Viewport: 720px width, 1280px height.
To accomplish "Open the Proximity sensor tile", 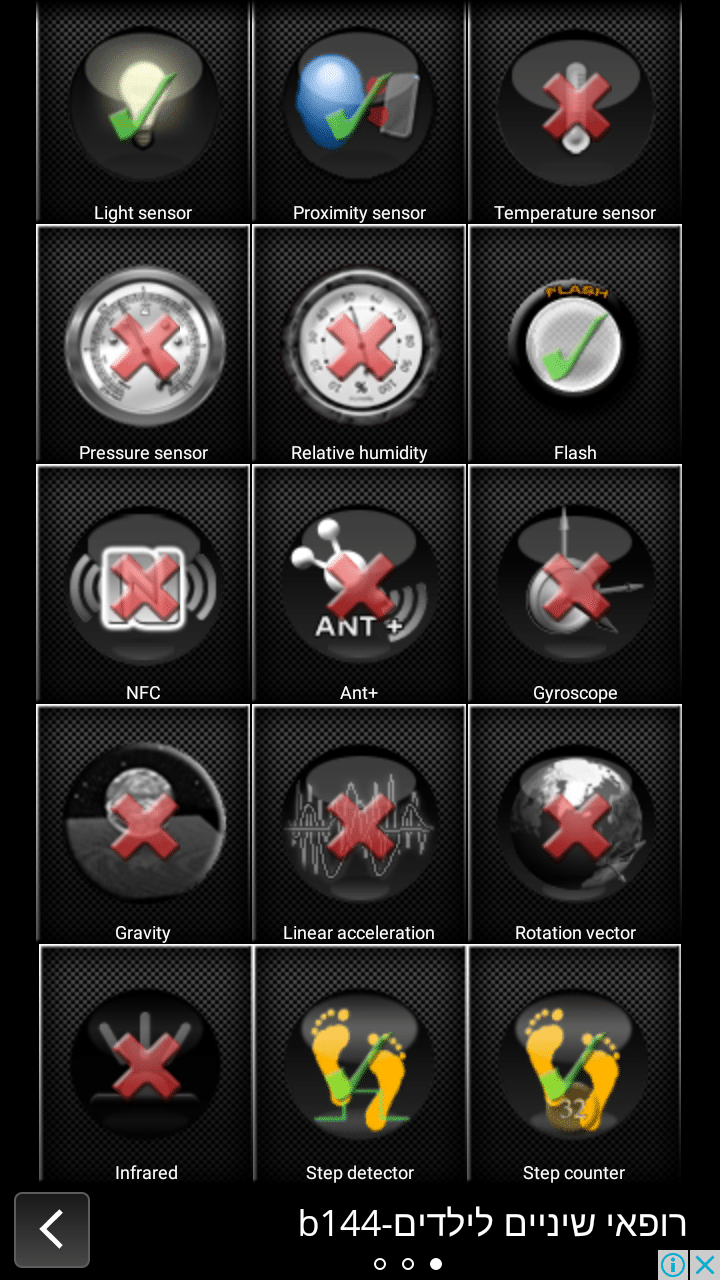I will click(359, 110).
